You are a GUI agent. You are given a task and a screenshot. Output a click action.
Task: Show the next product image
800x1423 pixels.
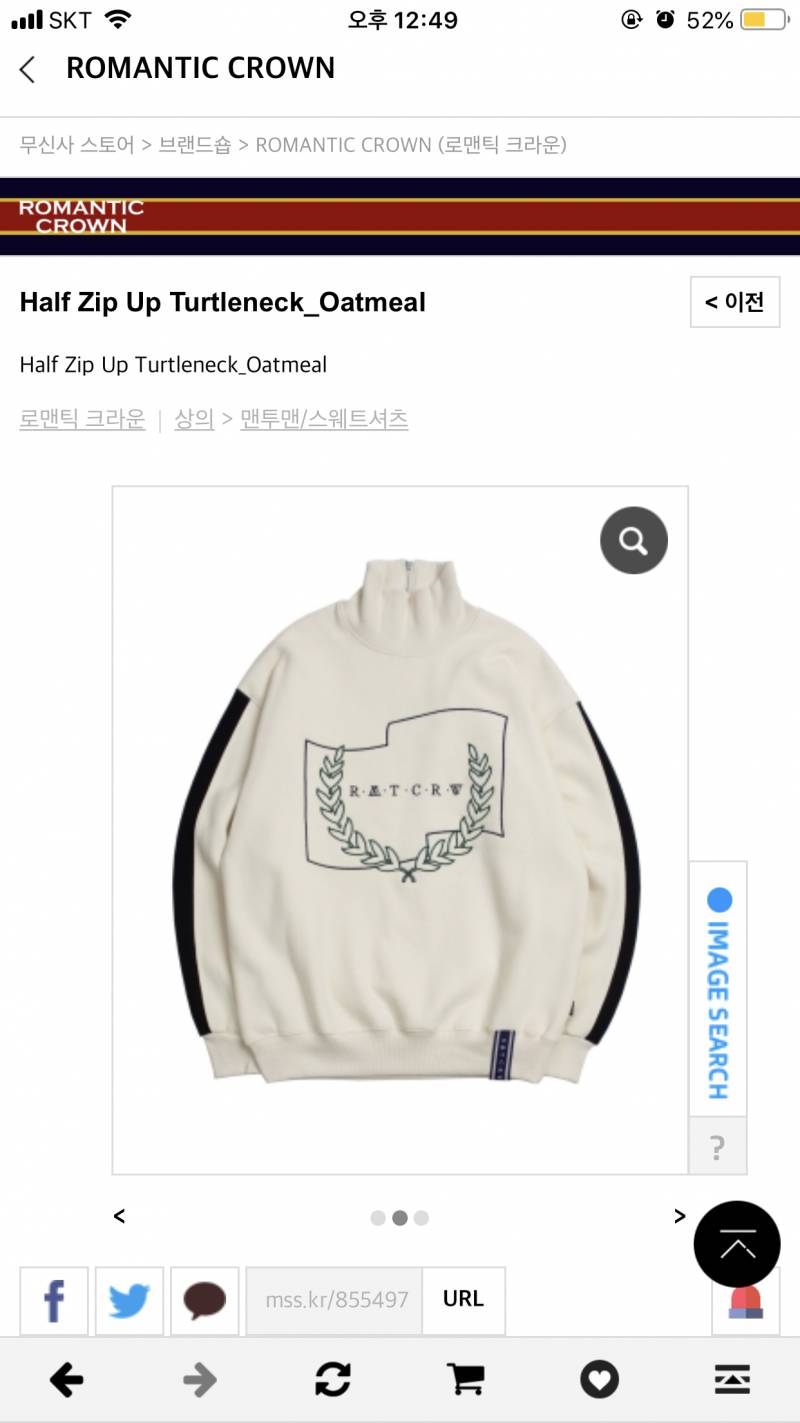[x=680, y=1216]
